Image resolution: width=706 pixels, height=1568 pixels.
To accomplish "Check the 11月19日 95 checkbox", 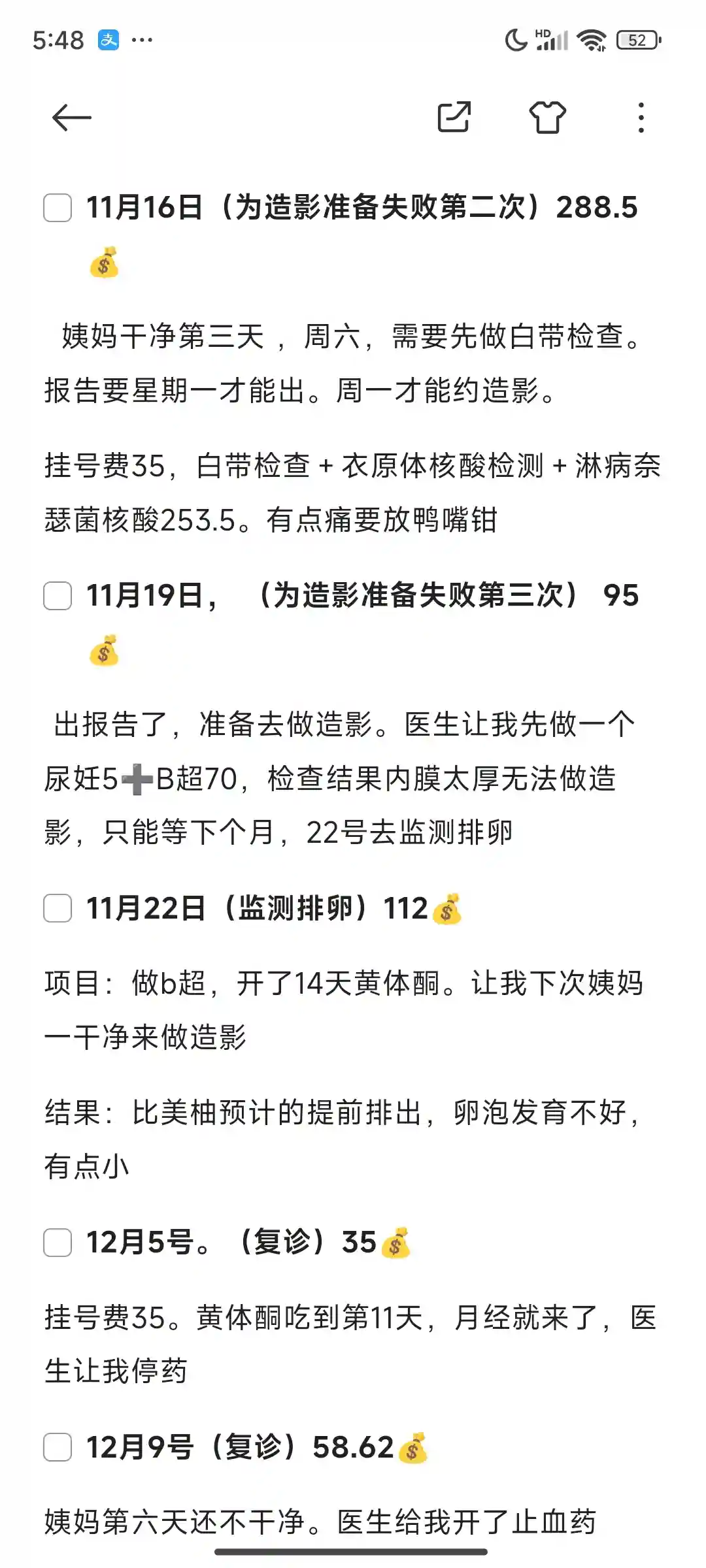I will point(58,596).
